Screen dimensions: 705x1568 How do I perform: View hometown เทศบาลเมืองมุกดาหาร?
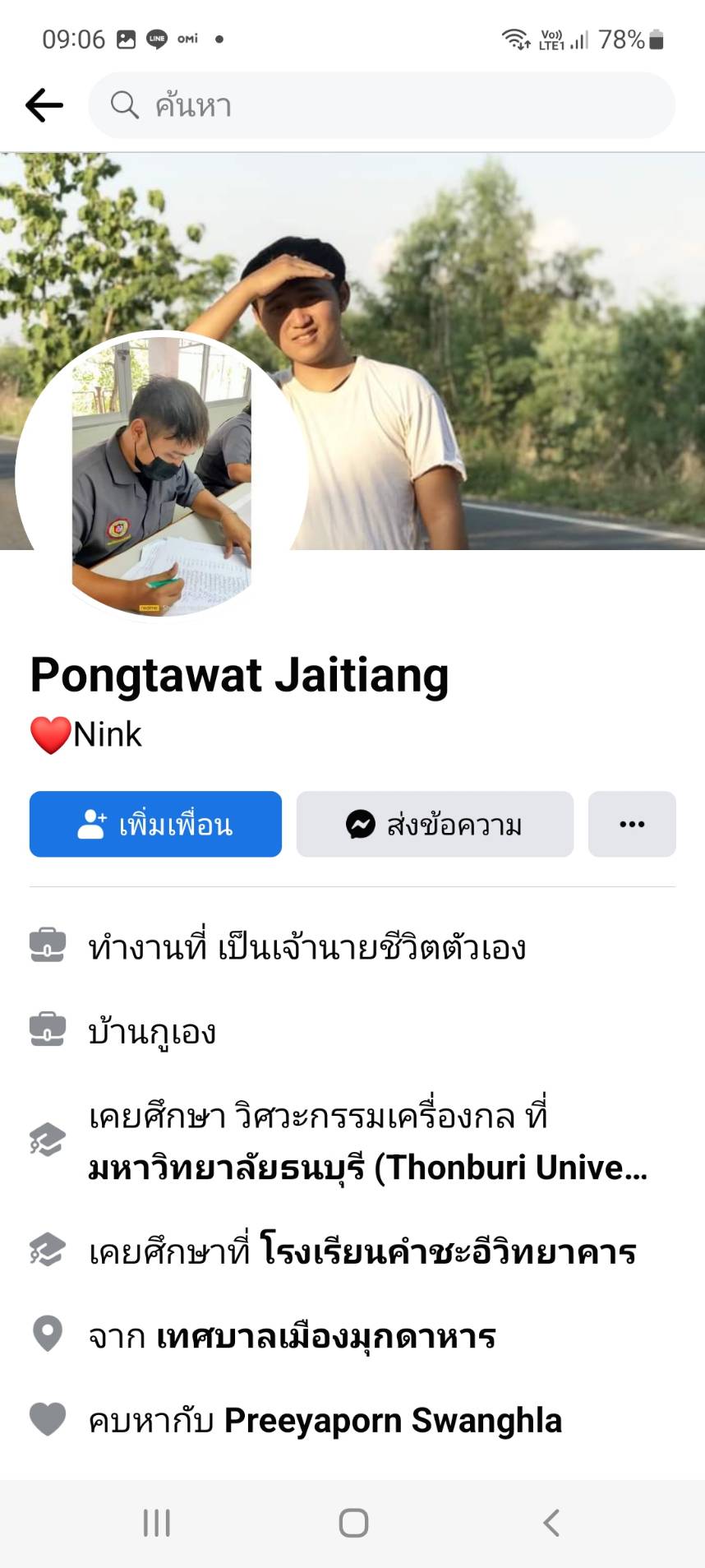tap(325, 1337)
